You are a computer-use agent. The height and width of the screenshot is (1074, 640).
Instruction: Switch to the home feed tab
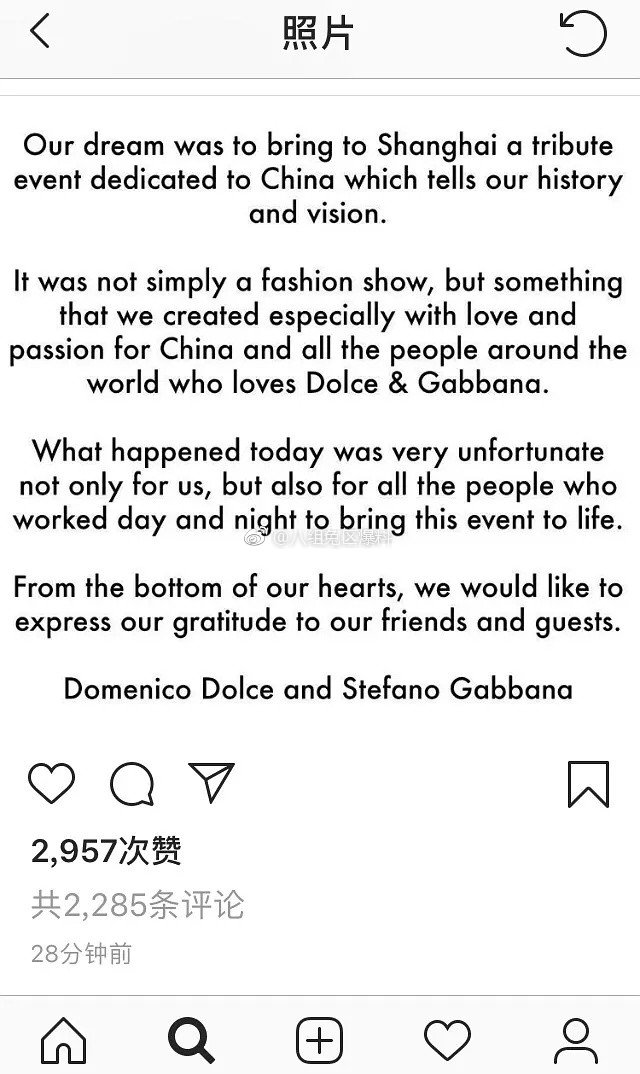coord(63,1040)
